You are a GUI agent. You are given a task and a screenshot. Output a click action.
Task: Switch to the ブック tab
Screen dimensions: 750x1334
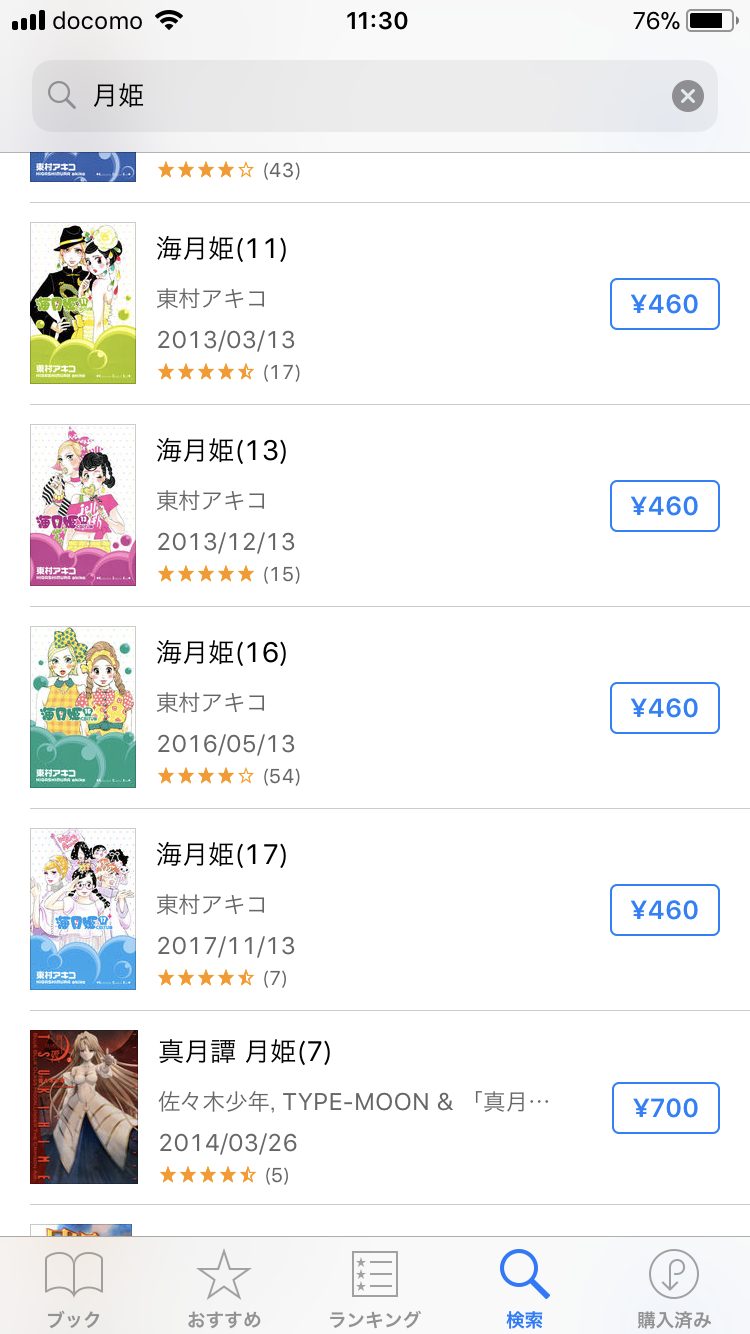pyautogui.click(x=74, y=1288)
